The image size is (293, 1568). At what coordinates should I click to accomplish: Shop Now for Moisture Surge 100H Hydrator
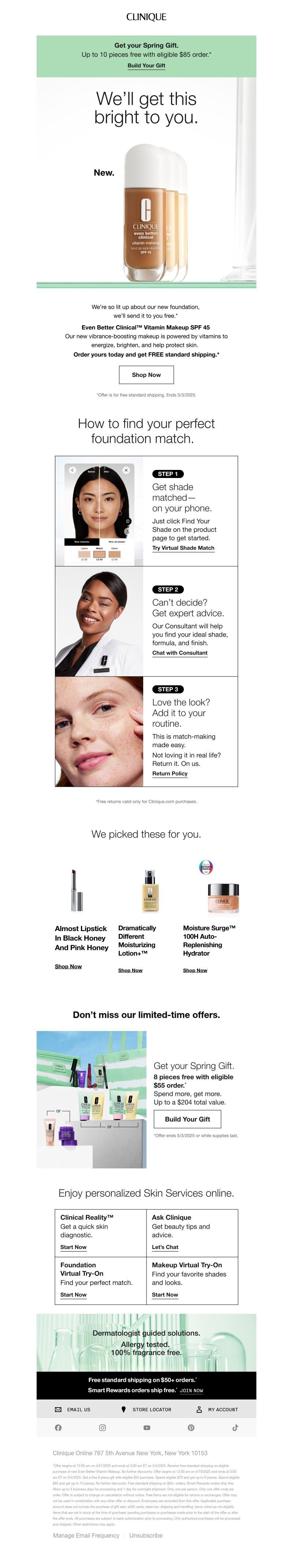click(x=195, y=970)
